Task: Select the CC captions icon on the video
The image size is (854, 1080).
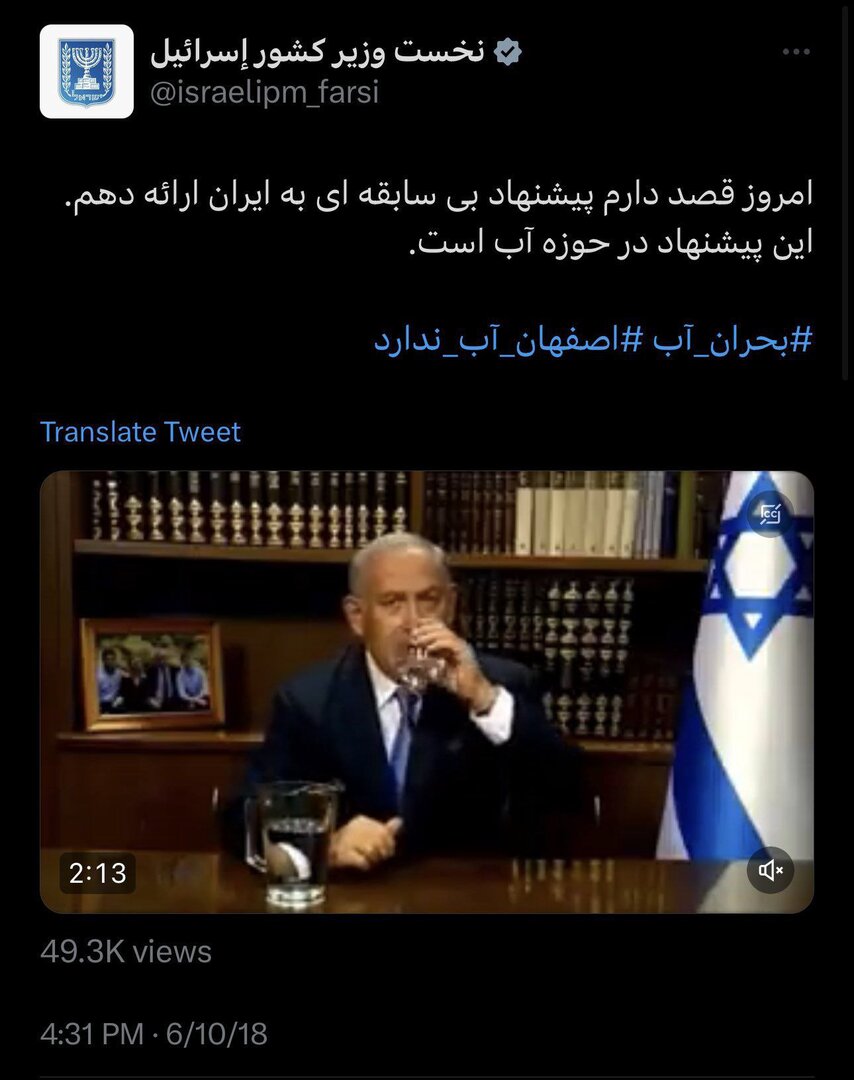Action: [x=770, y=515]
